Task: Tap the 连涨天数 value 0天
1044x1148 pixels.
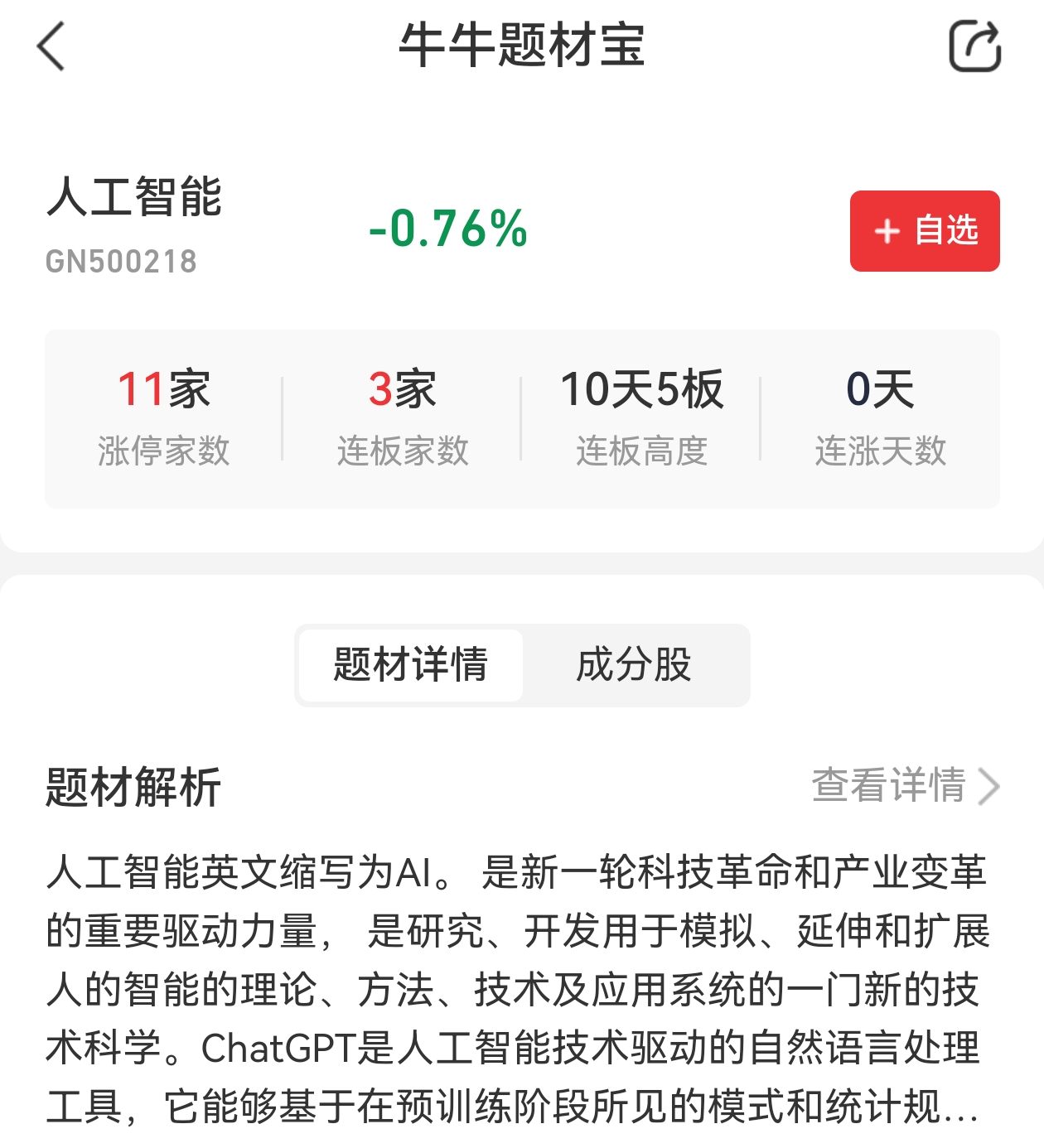Action: (881, 414)
